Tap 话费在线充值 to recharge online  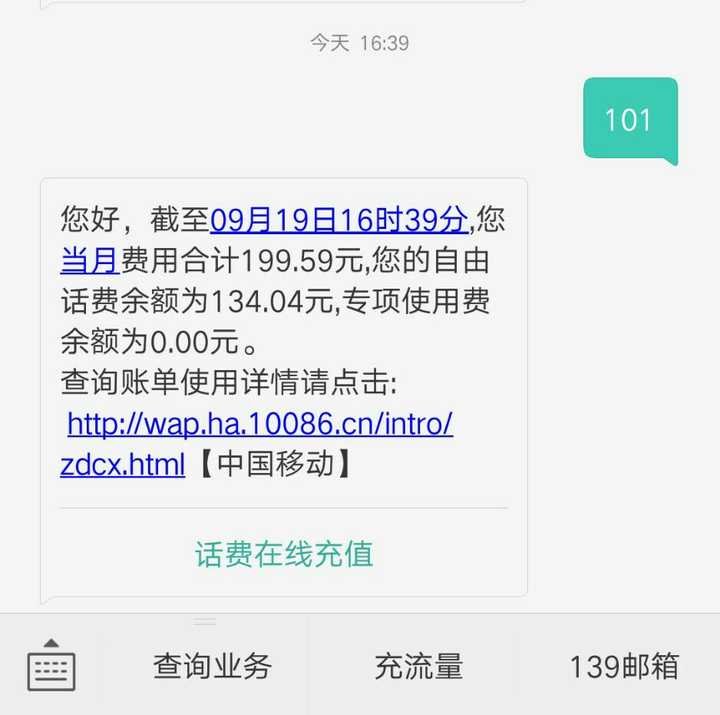pyautogui.click(x=284, y=554)
